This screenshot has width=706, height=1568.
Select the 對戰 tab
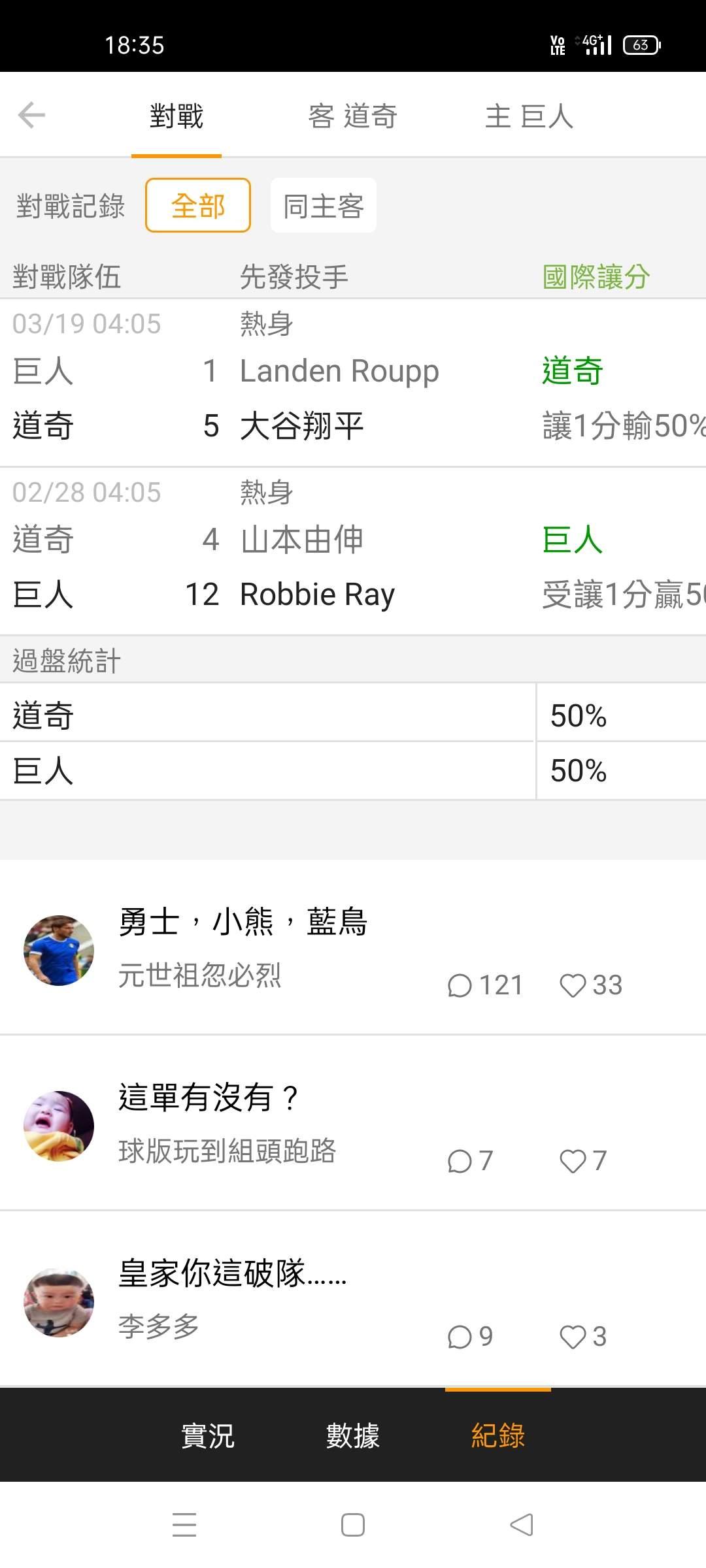(x=176, y=116)
